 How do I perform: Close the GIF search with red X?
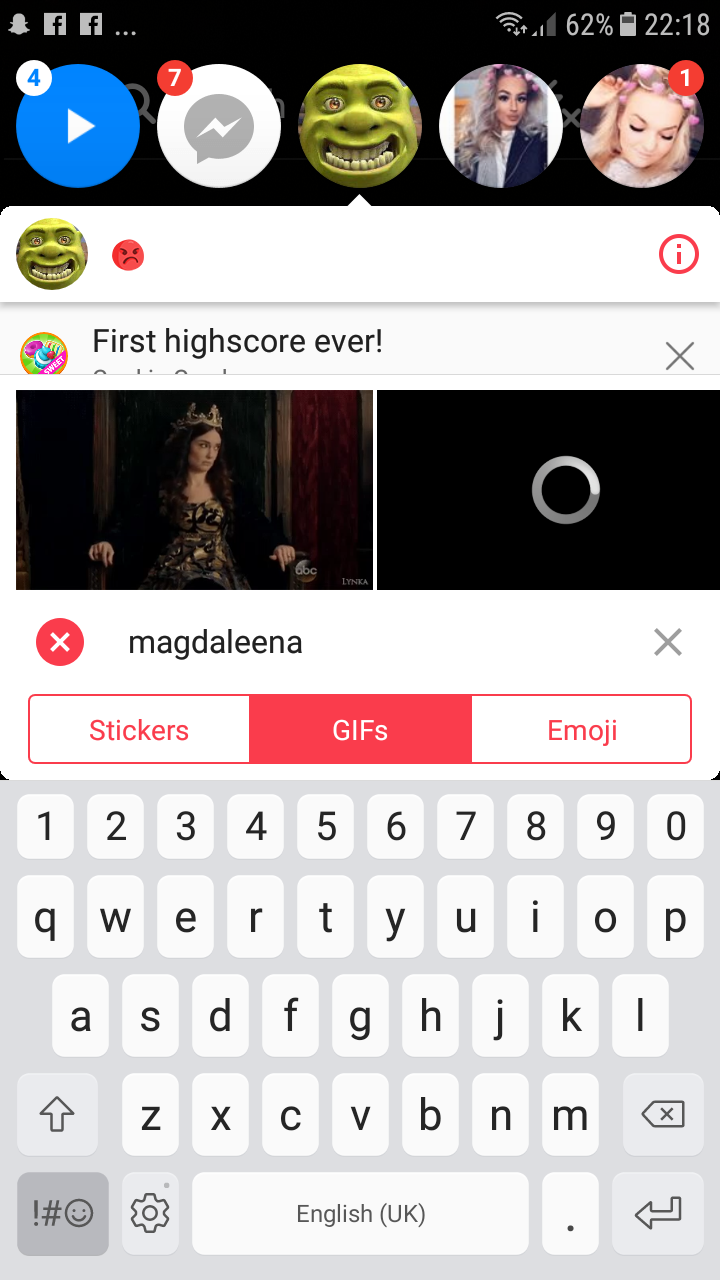[60, 642]
